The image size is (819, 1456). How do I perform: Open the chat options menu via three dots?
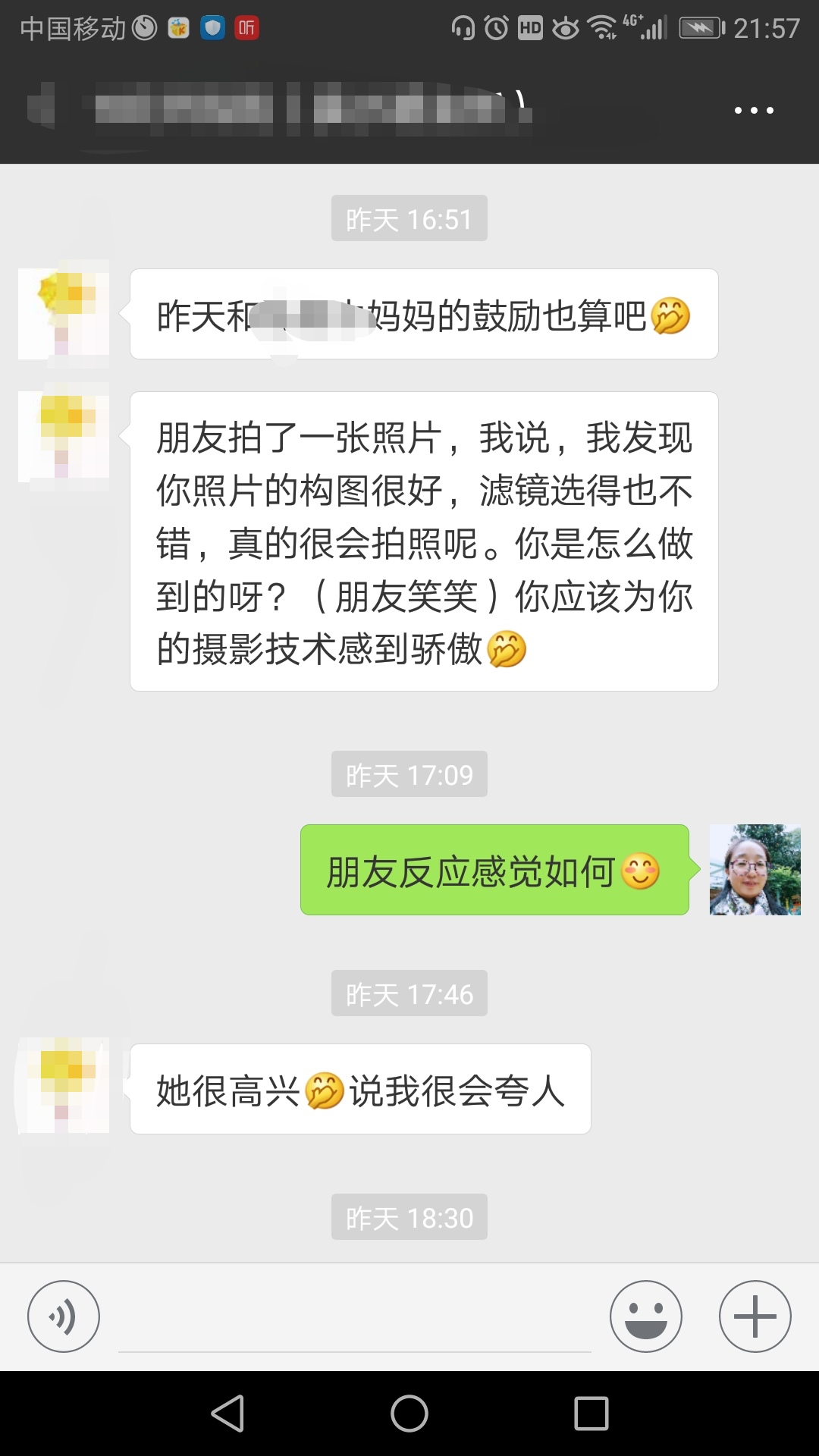point(753,110)
